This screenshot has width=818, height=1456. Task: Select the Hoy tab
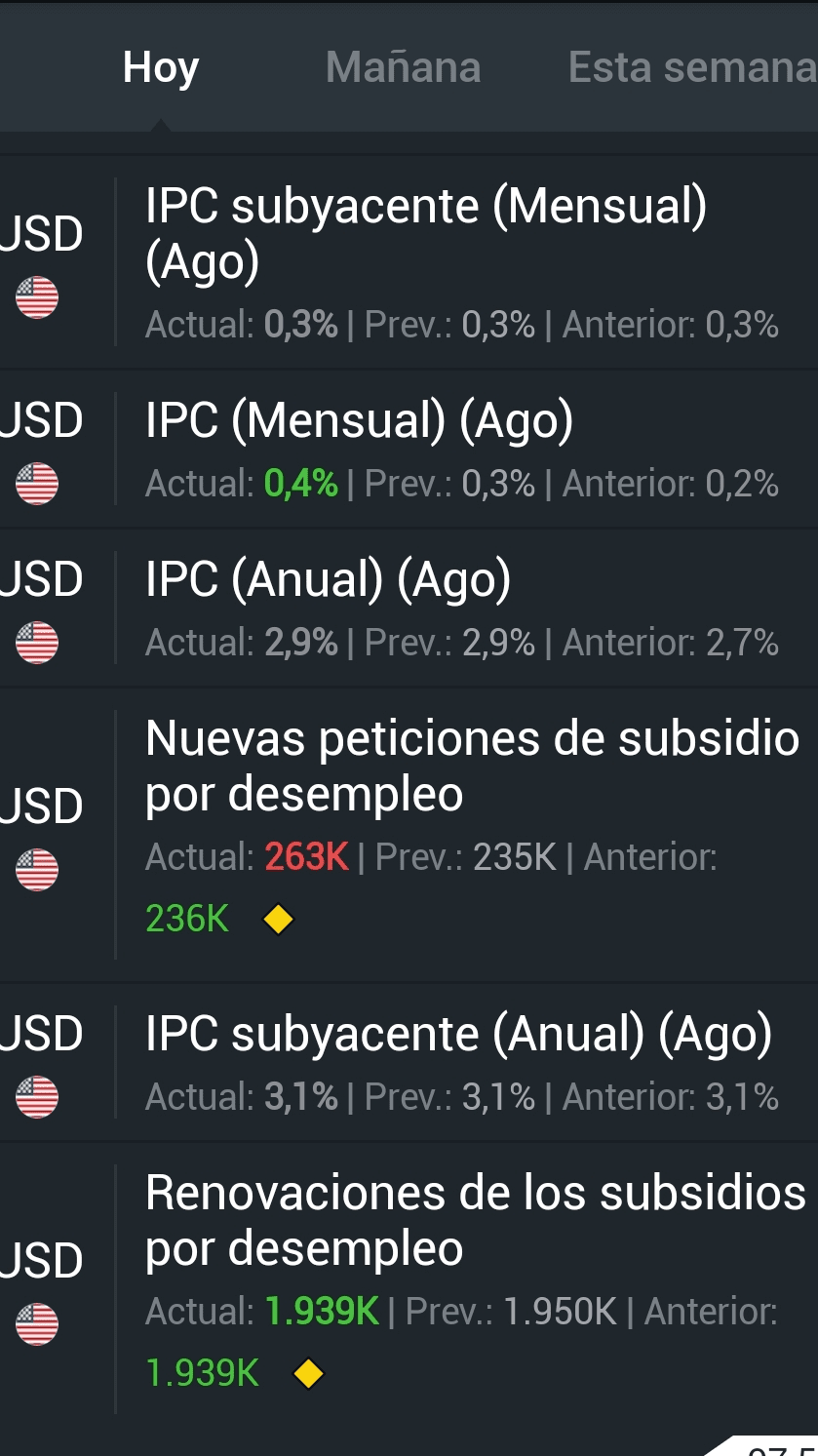point(161,67)
